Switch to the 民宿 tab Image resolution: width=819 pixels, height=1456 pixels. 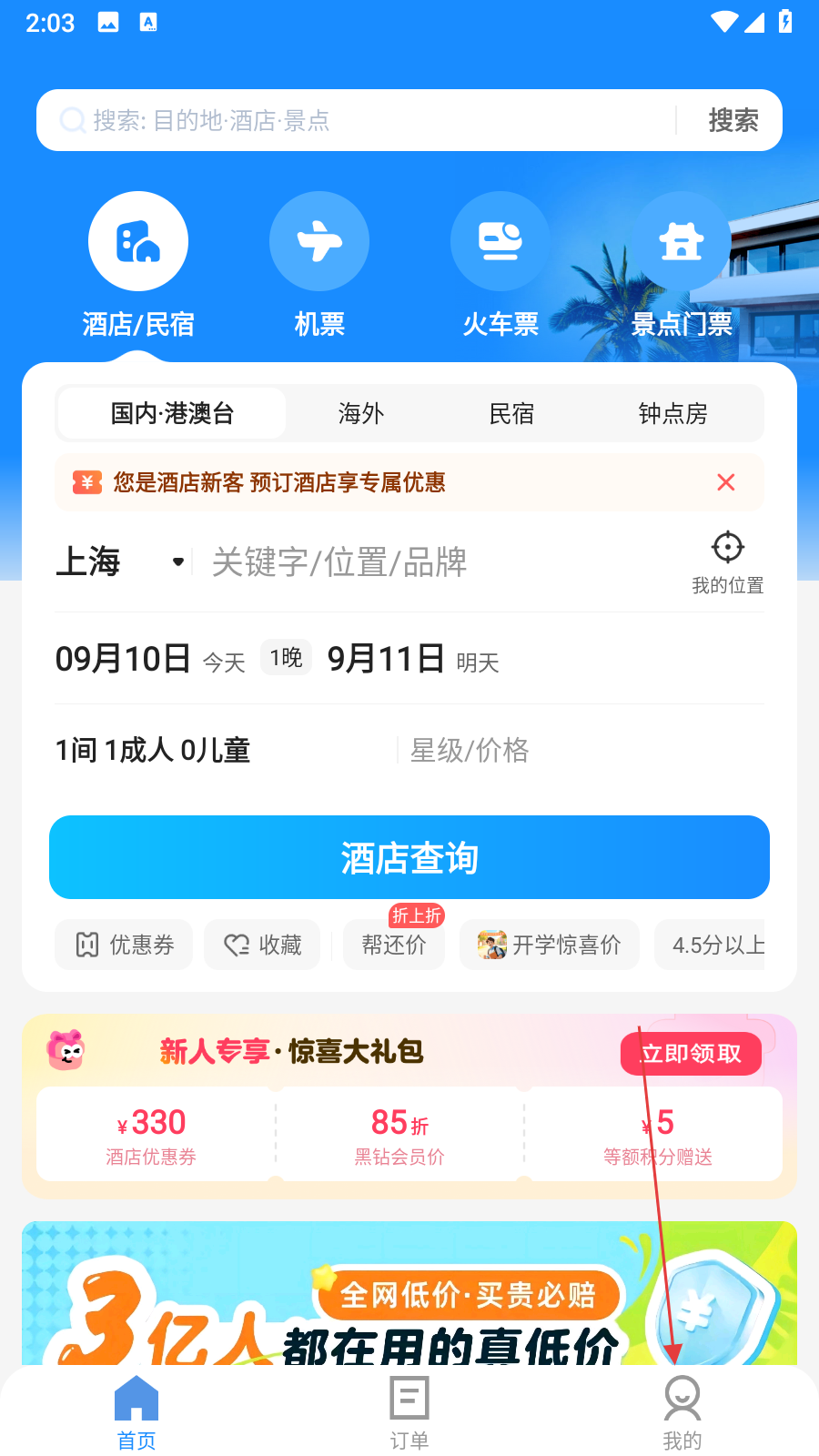[x=511, y=414]
